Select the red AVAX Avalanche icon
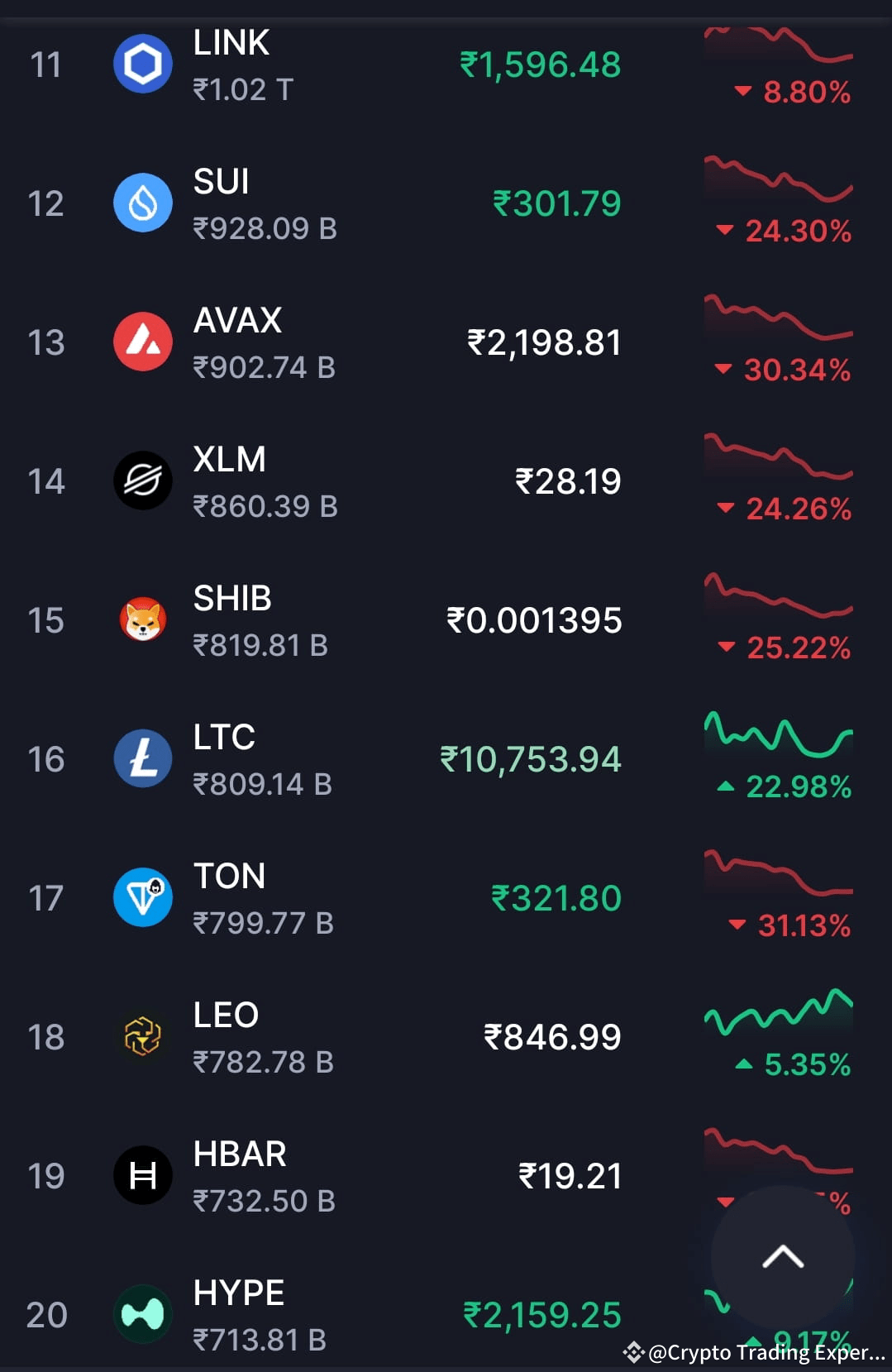This screenshot has height=1372, width=892. [142, 342]
